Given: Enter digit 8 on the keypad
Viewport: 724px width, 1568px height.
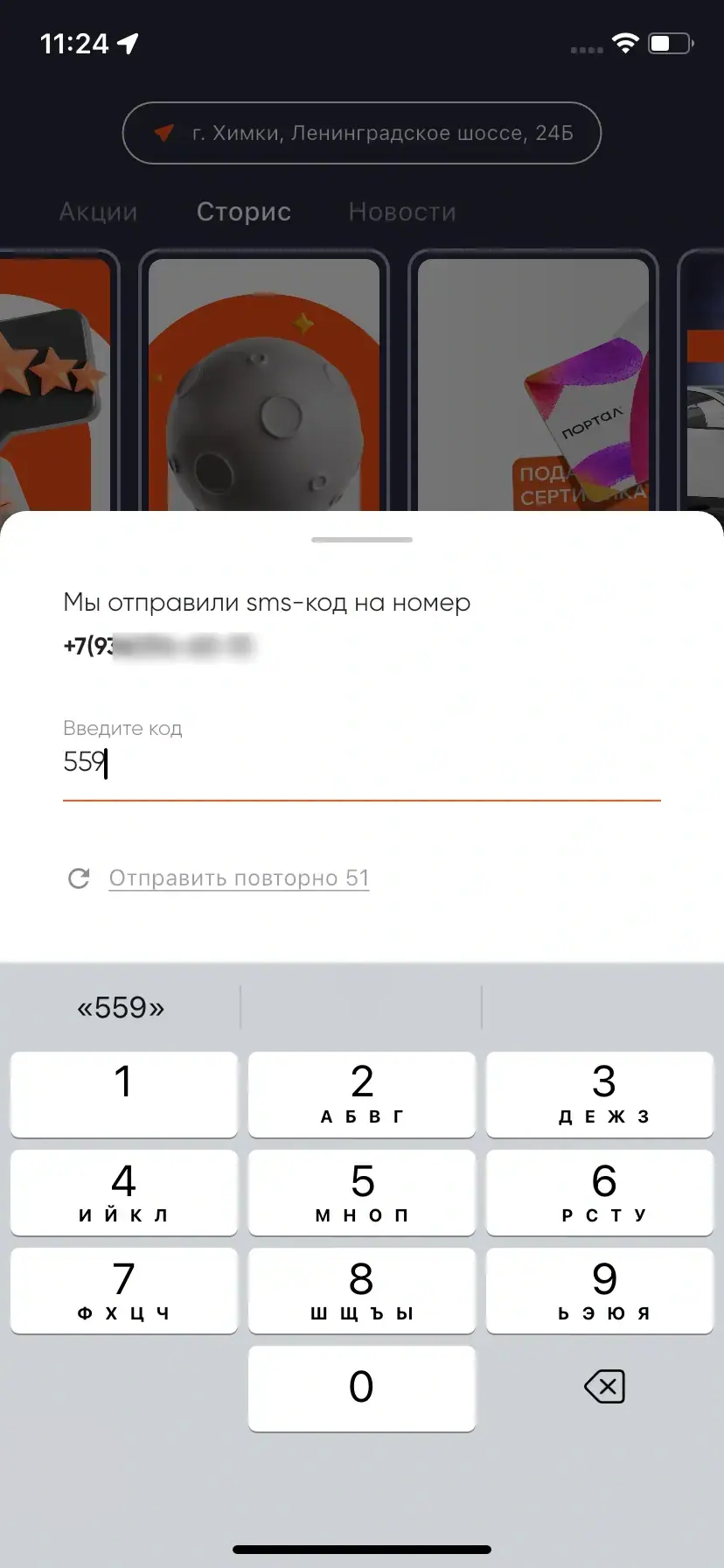Looking at the screenshot, I should (x=361, y=1290).
